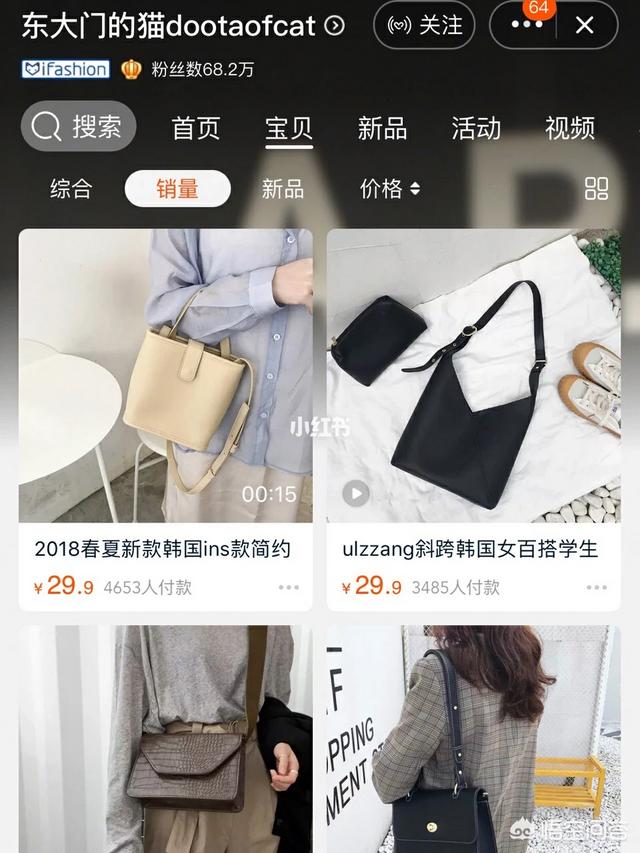Switch to the 视频 tab
Viewport: 640px width, 853px height.
click(570, 128)
